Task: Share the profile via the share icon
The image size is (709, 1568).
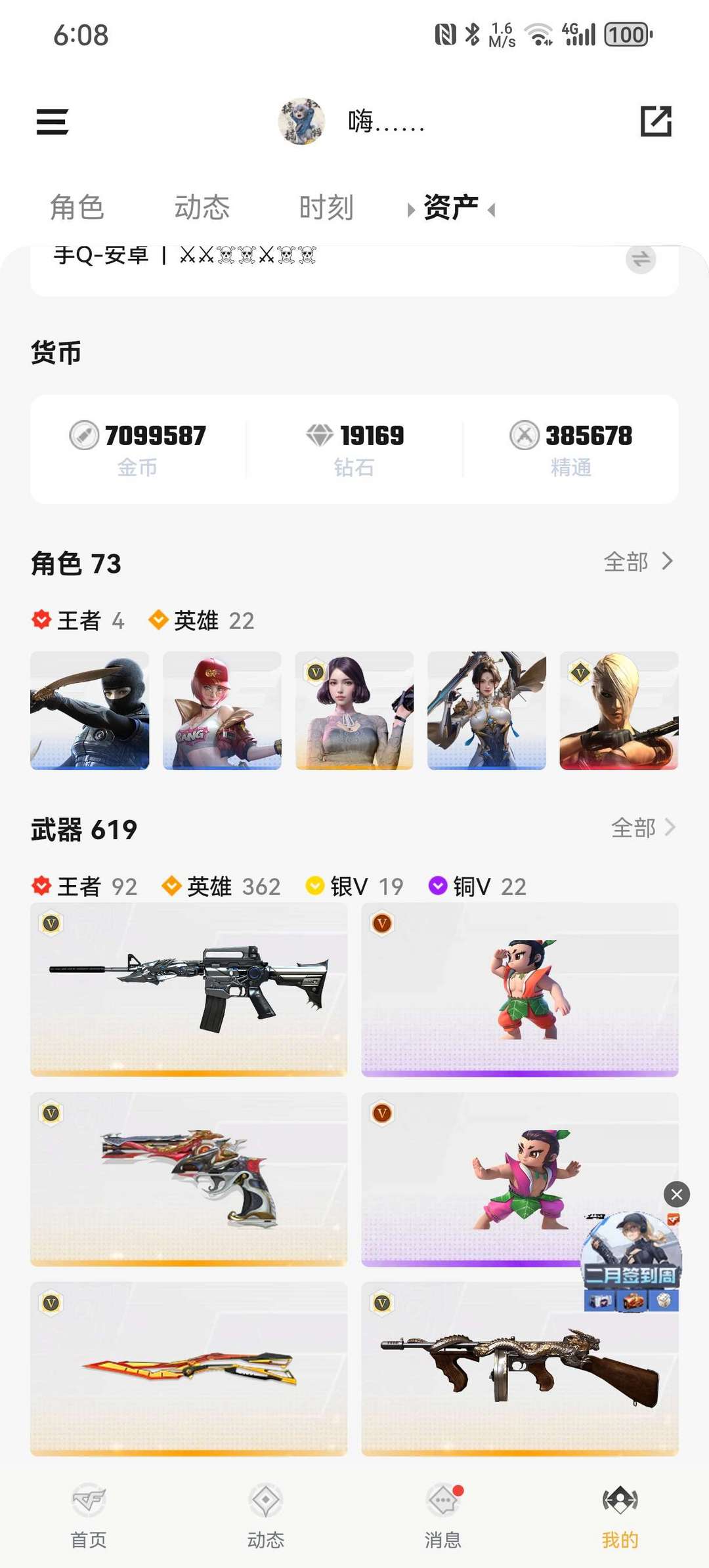Action: [656, 121]
